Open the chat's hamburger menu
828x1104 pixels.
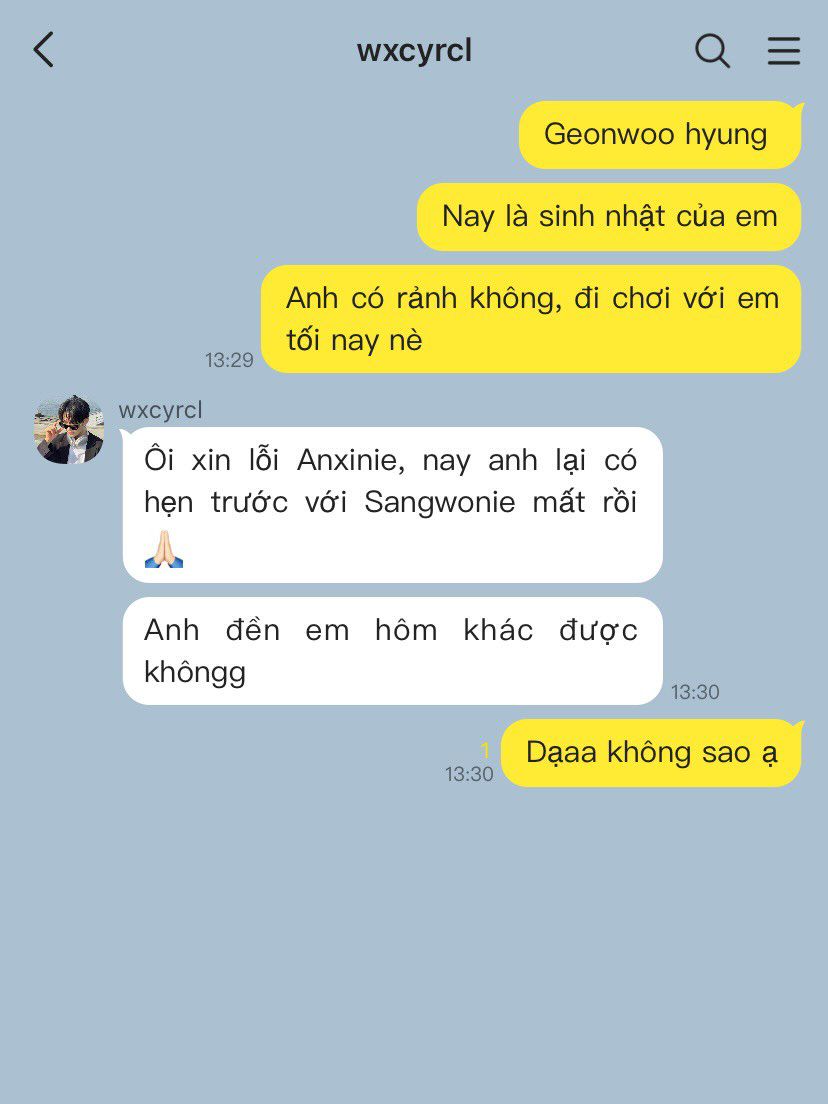784,50
